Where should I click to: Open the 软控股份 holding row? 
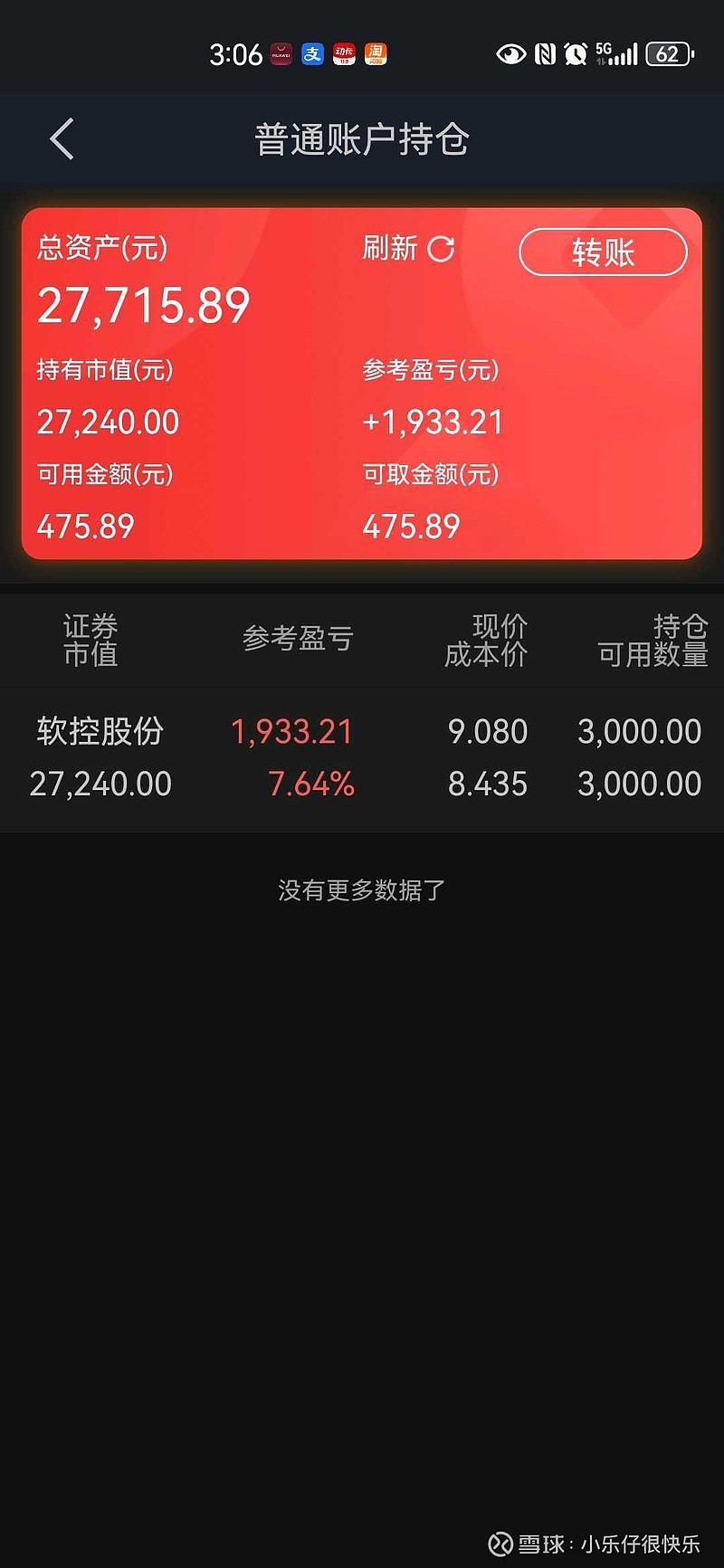click(x=362, y=758)
